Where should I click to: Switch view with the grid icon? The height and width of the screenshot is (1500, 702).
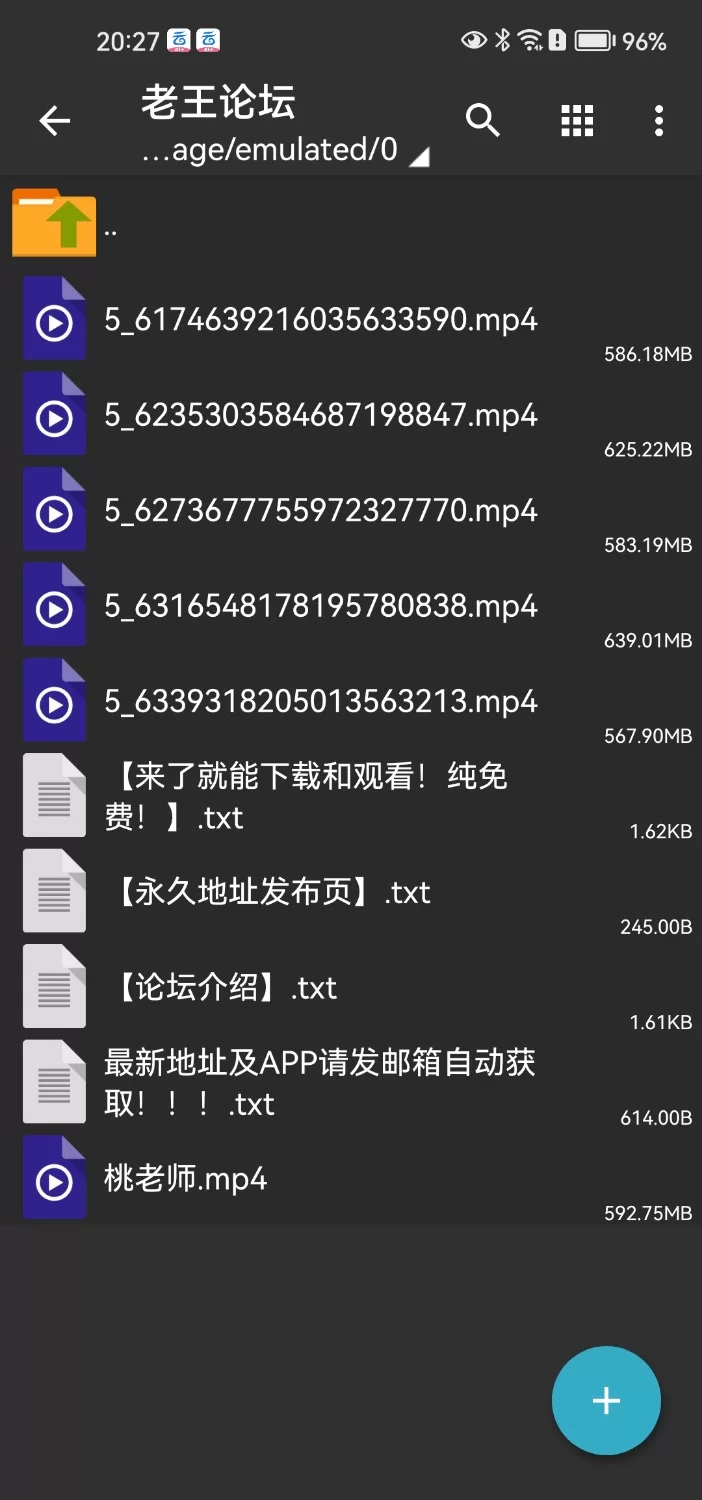[x=577, y=121]
